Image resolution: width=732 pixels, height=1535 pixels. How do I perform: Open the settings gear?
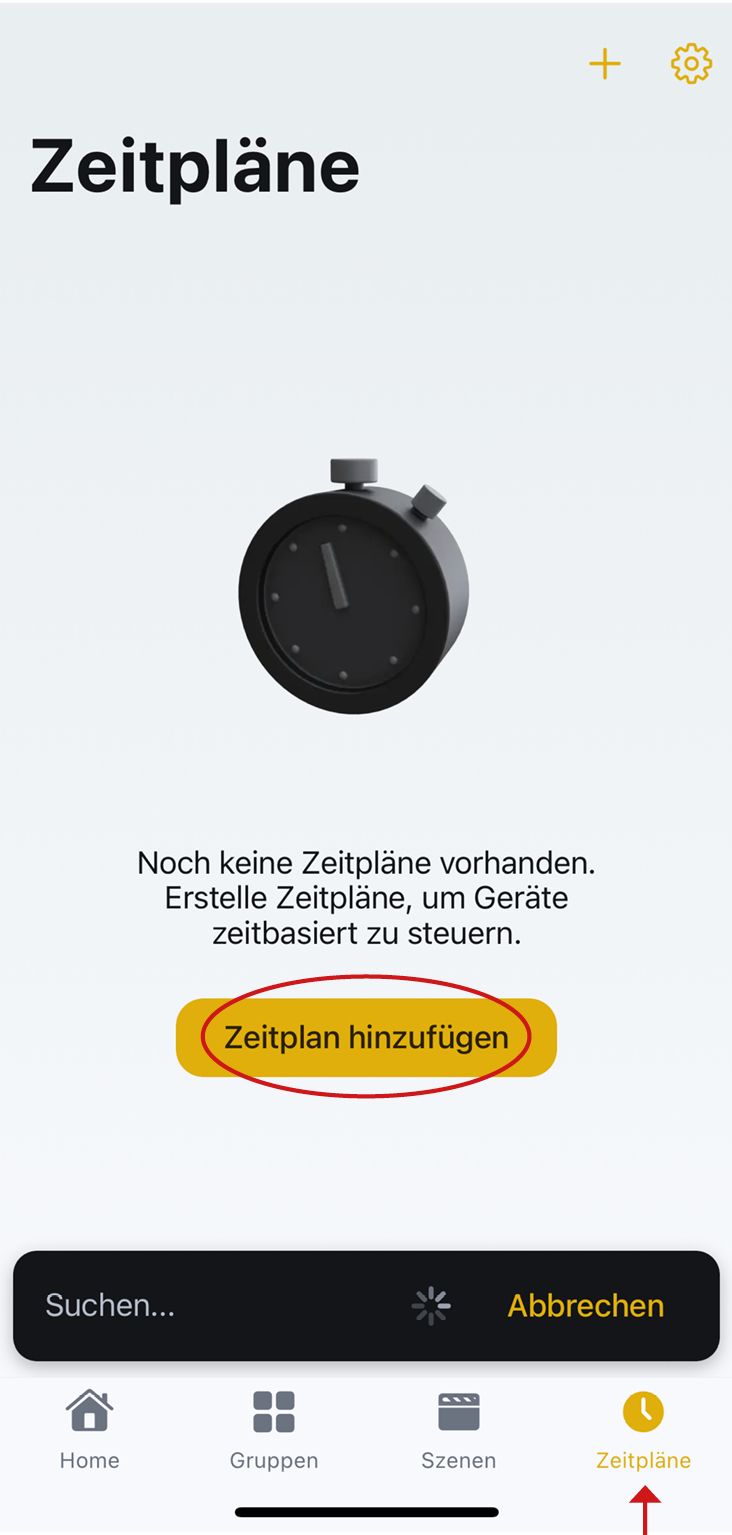(x=691, y=65)
